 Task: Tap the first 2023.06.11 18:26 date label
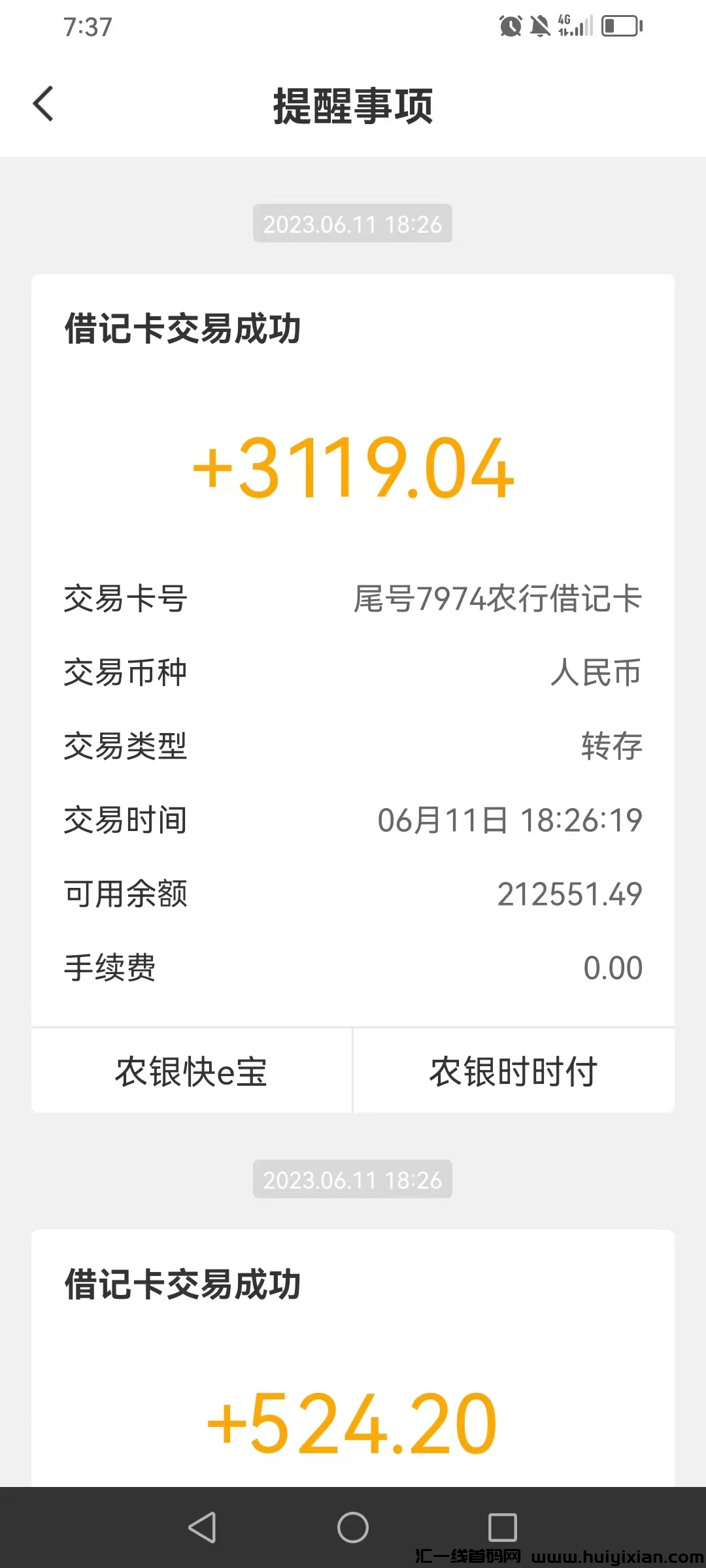[x=352, y=224]
